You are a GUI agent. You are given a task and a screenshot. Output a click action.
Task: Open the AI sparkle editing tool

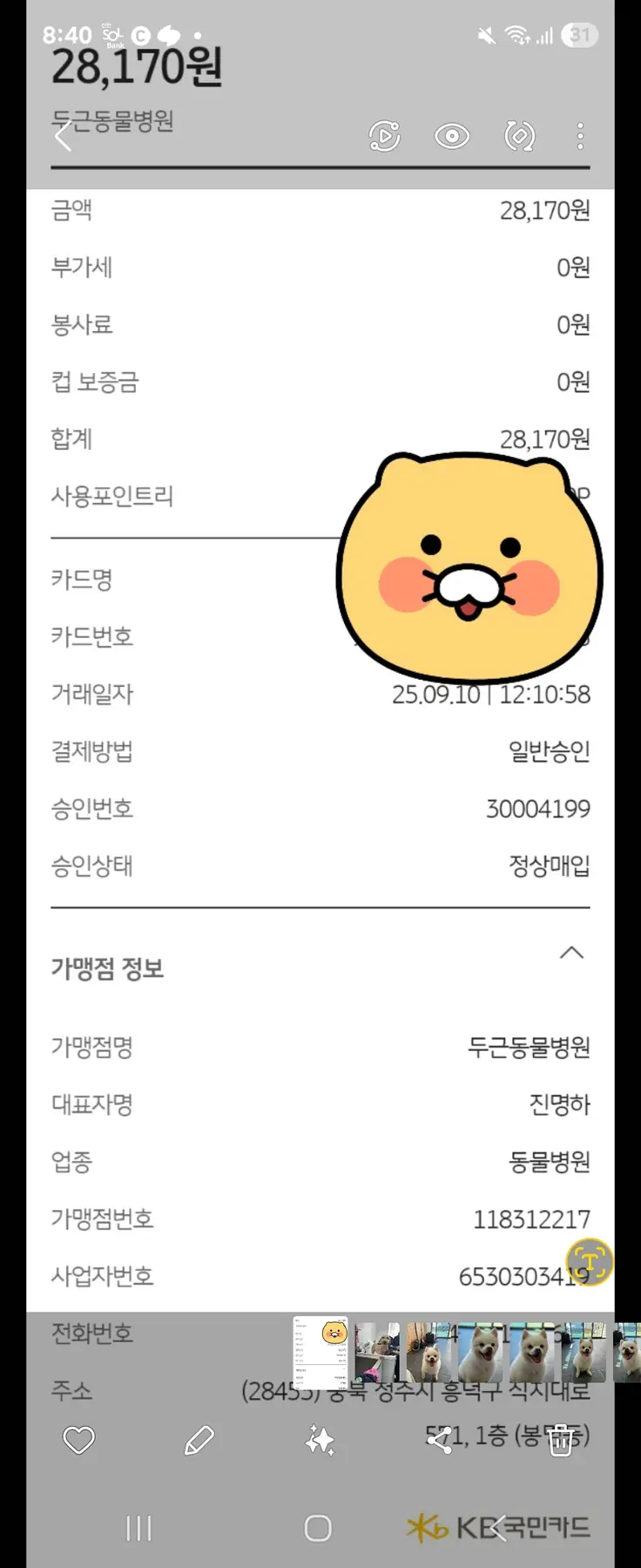pos(320,1440)
